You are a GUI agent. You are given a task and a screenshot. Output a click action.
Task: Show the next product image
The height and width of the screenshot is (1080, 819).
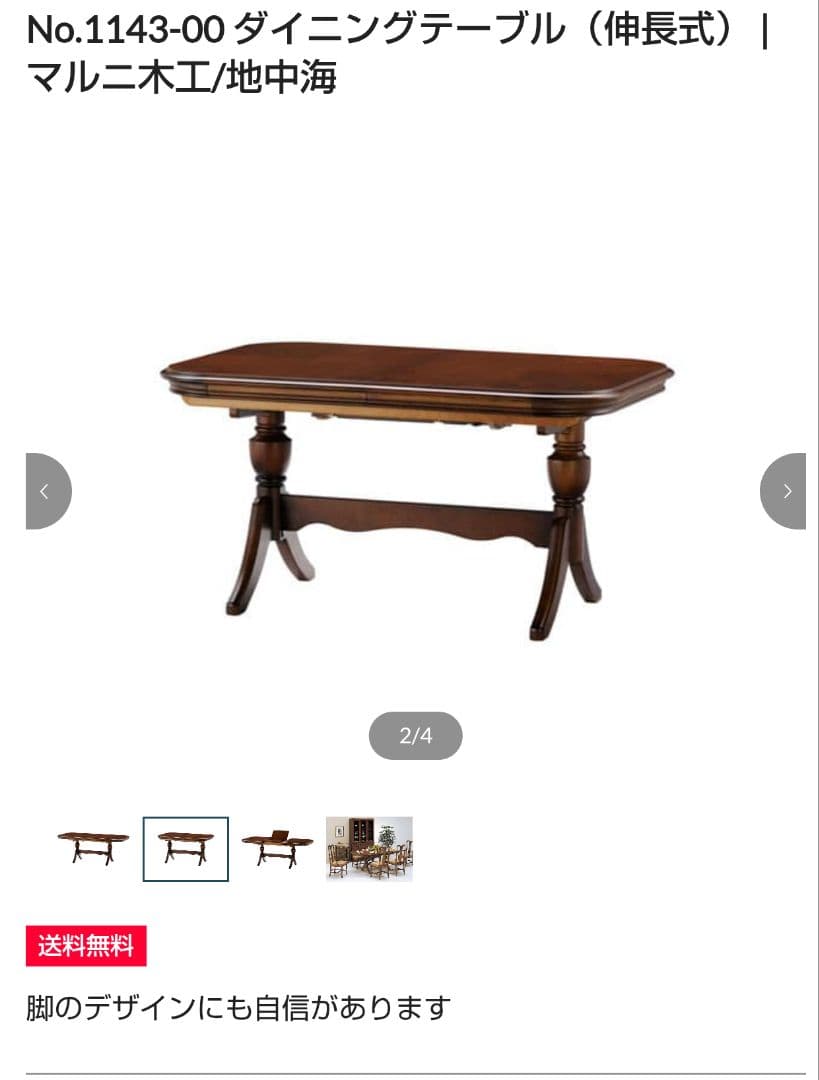tap(785, 491)
